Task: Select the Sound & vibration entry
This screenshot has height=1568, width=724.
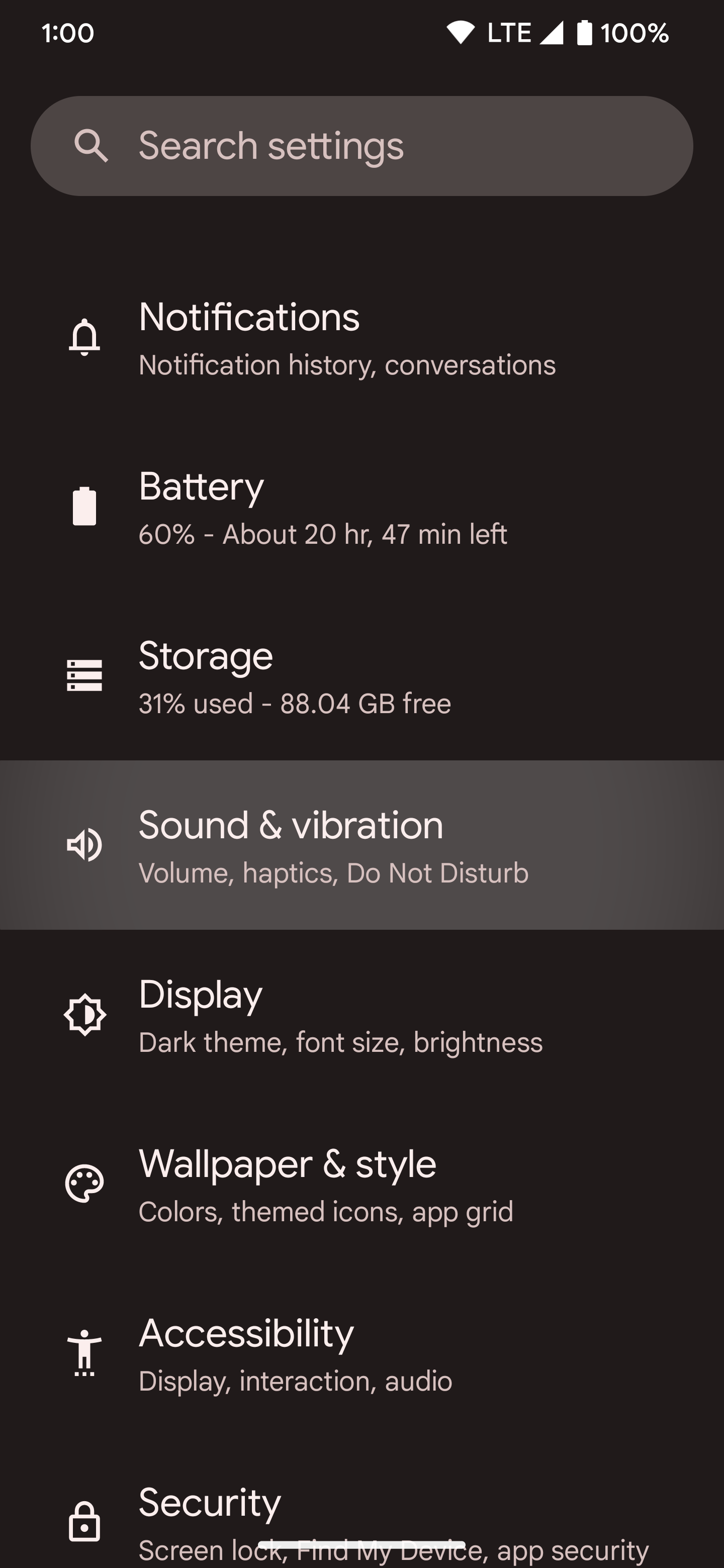Action: click(x=361, y=845)
